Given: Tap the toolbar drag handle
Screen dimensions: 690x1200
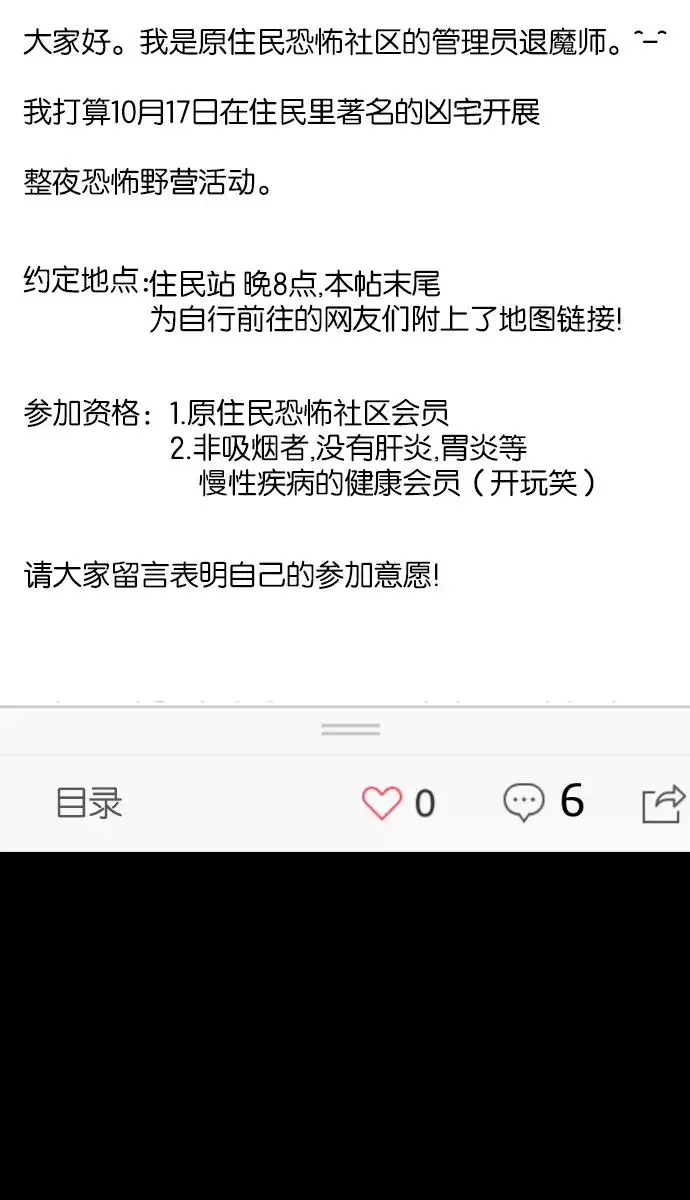Looking at the screenshot, I should pyautogui.click(x=350, y=730).
